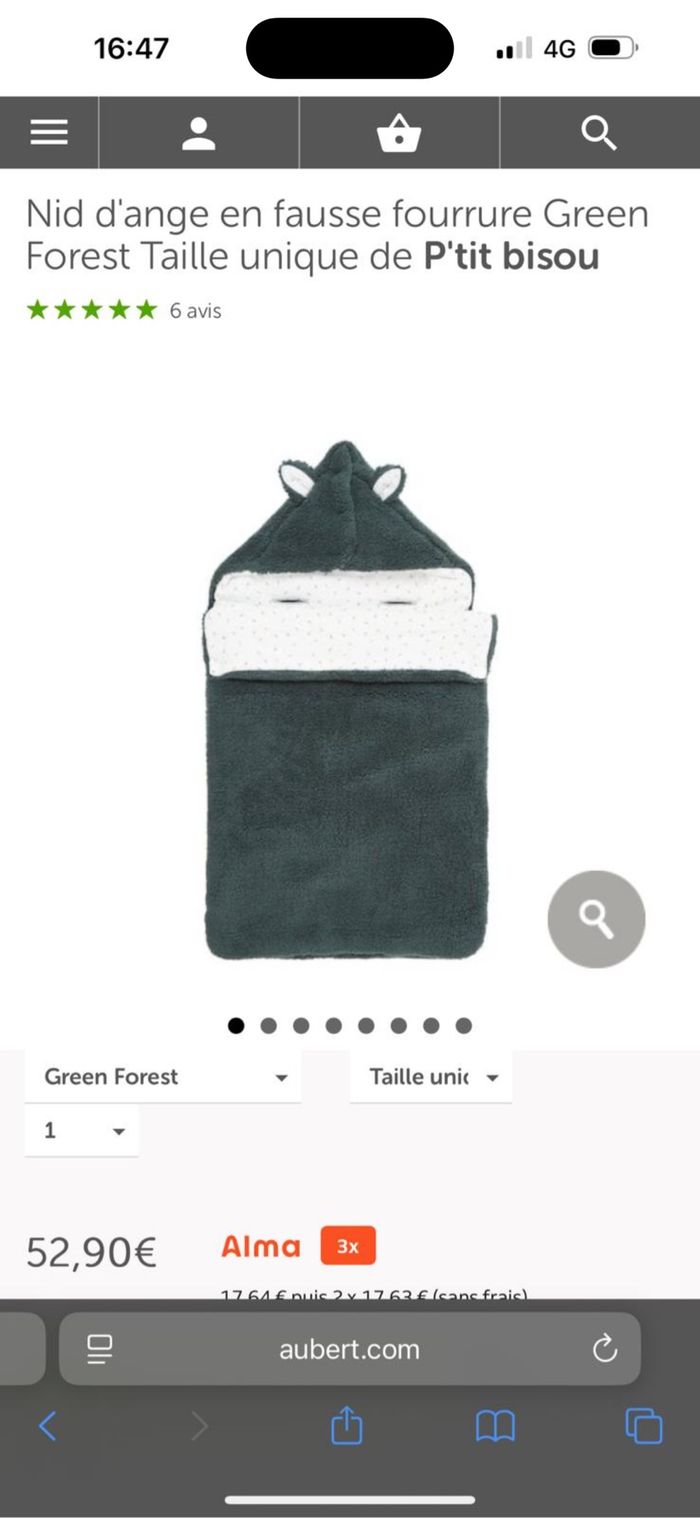Open the nid d'ange product image
Image resolution: width=700 pixels, height=1518 pixels.
click(348, 700)
